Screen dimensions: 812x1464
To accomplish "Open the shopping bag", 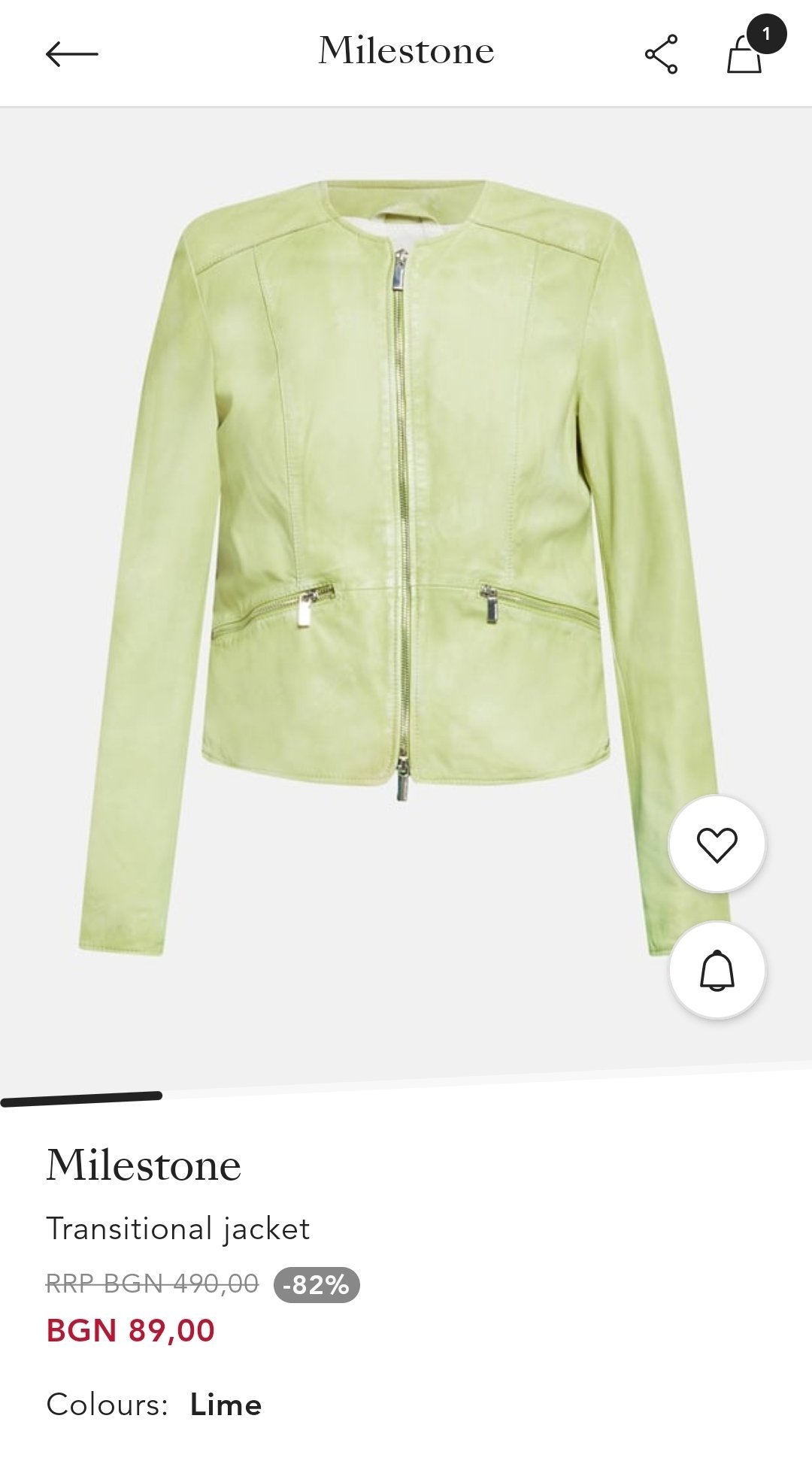I will [745, 54].
